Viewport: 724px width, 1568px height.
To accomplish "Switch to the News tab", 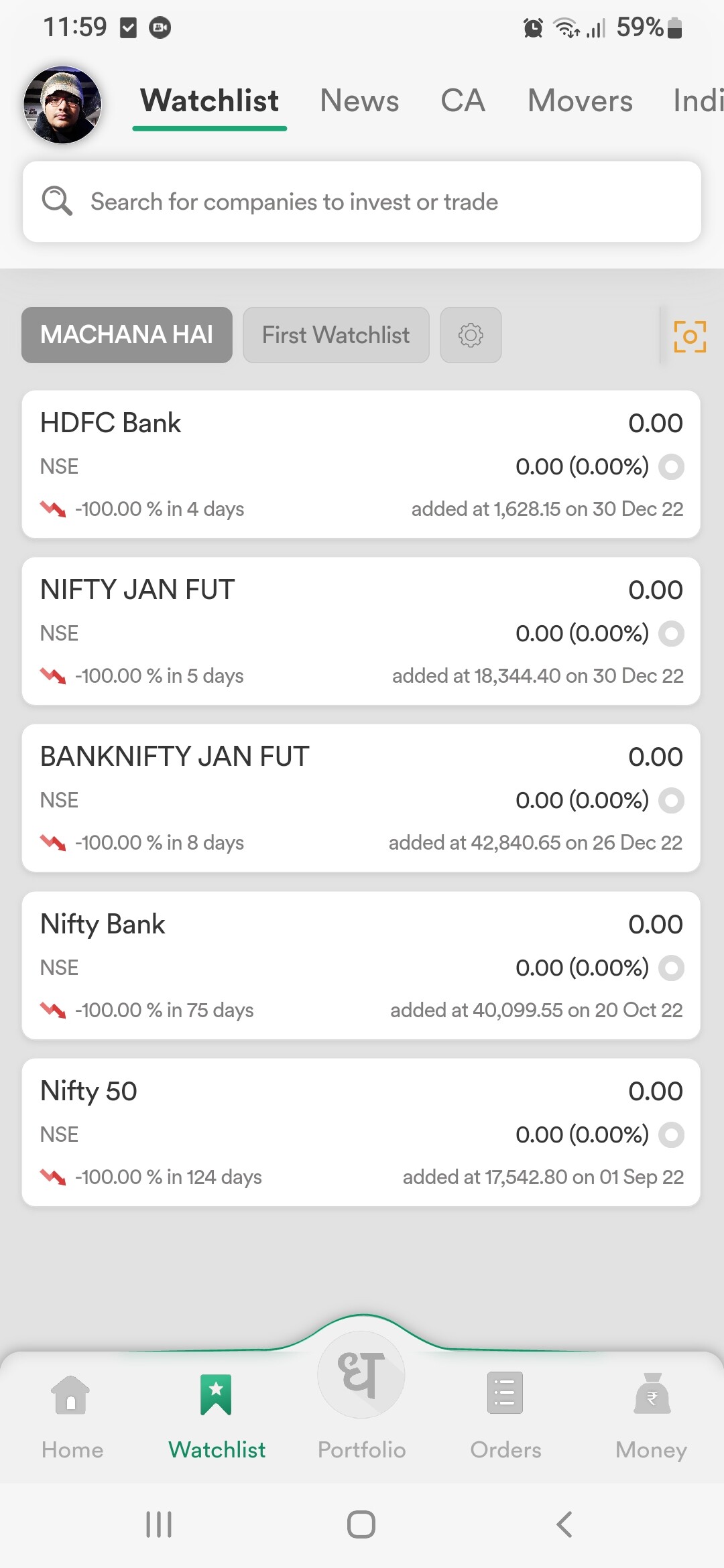I will (x=359, y=101).
